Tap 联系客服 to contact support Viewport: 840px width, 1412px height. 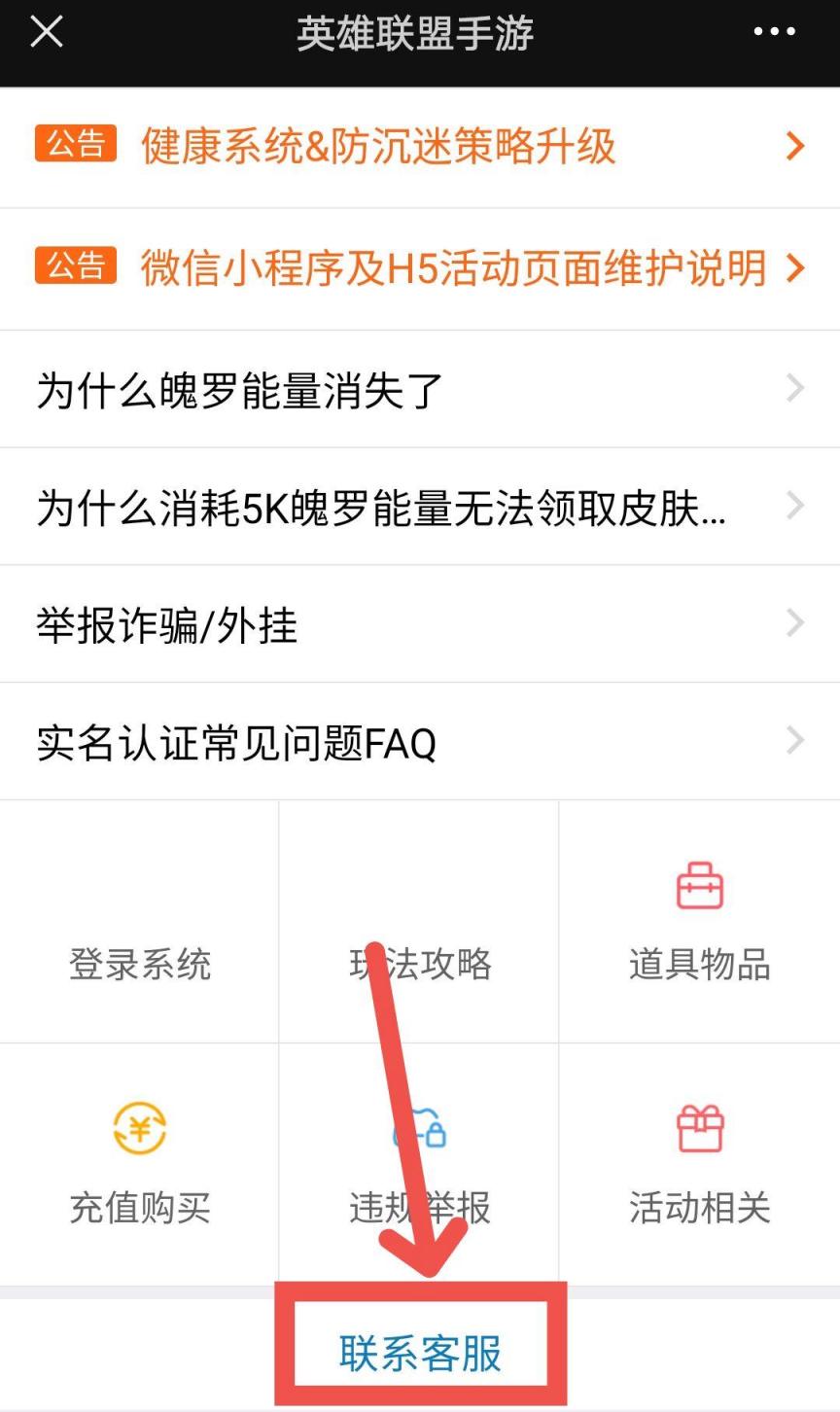420,1353
